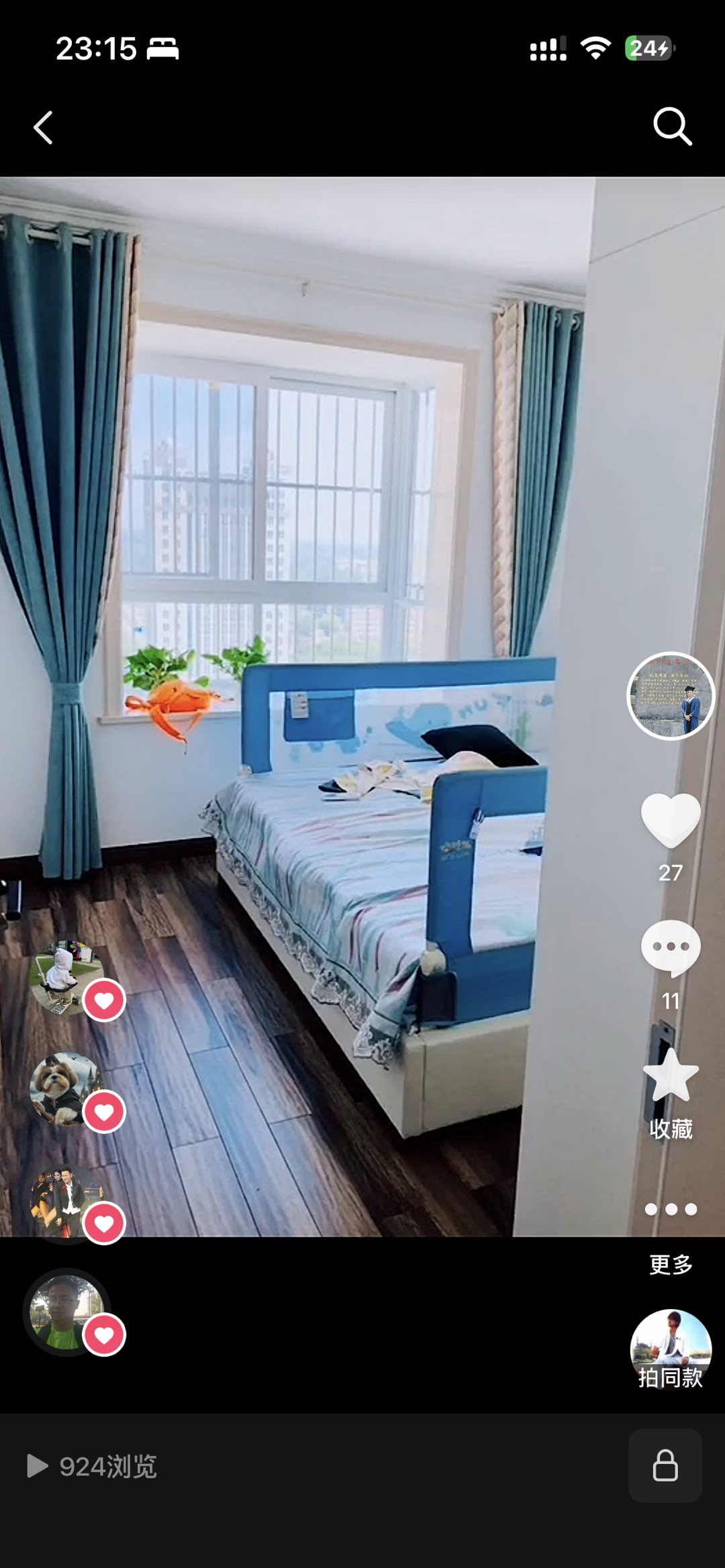Like this video with the heart
The width and height of the screenshot is (725, 1568).
point(671,820)
